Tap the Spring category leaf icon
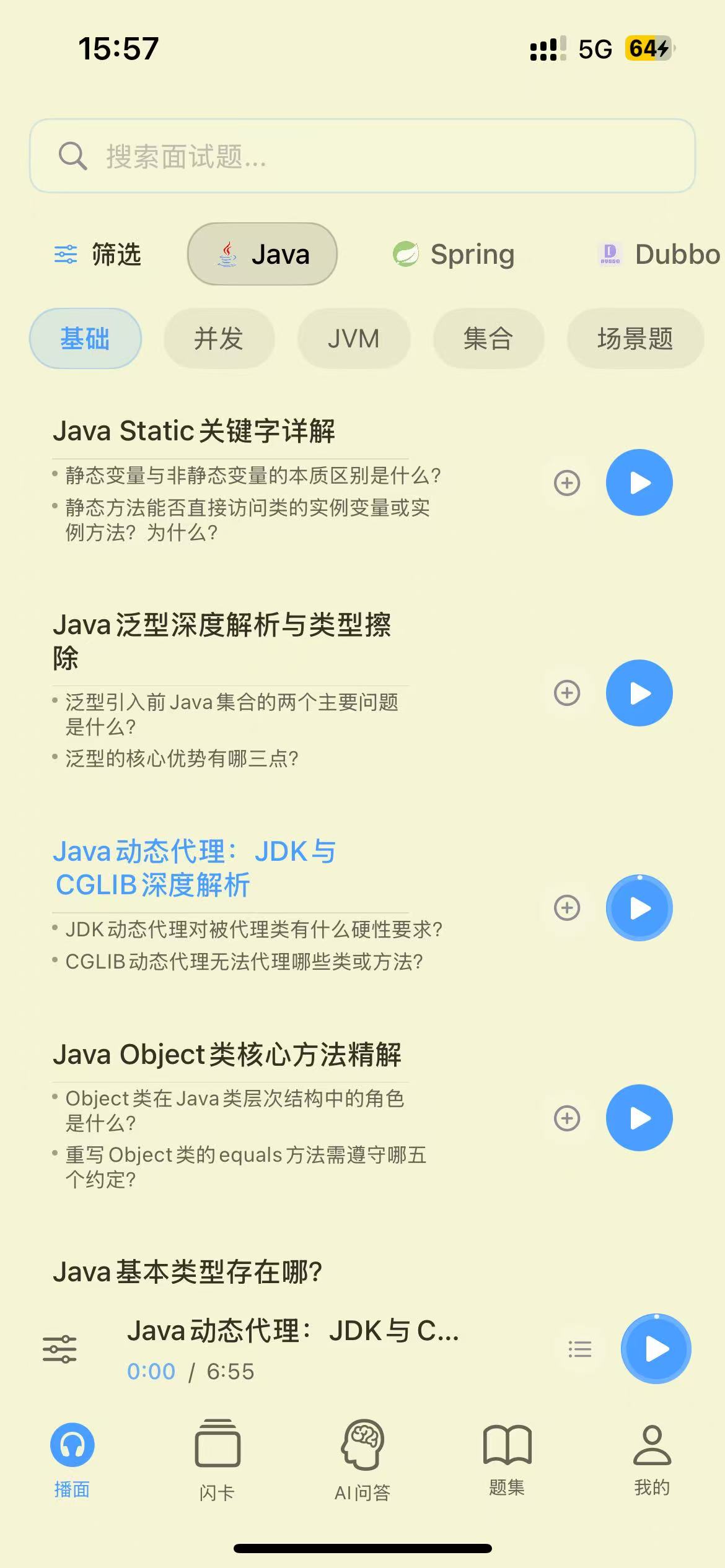This screenshot has height=1568, width=725. pos(406,253)
